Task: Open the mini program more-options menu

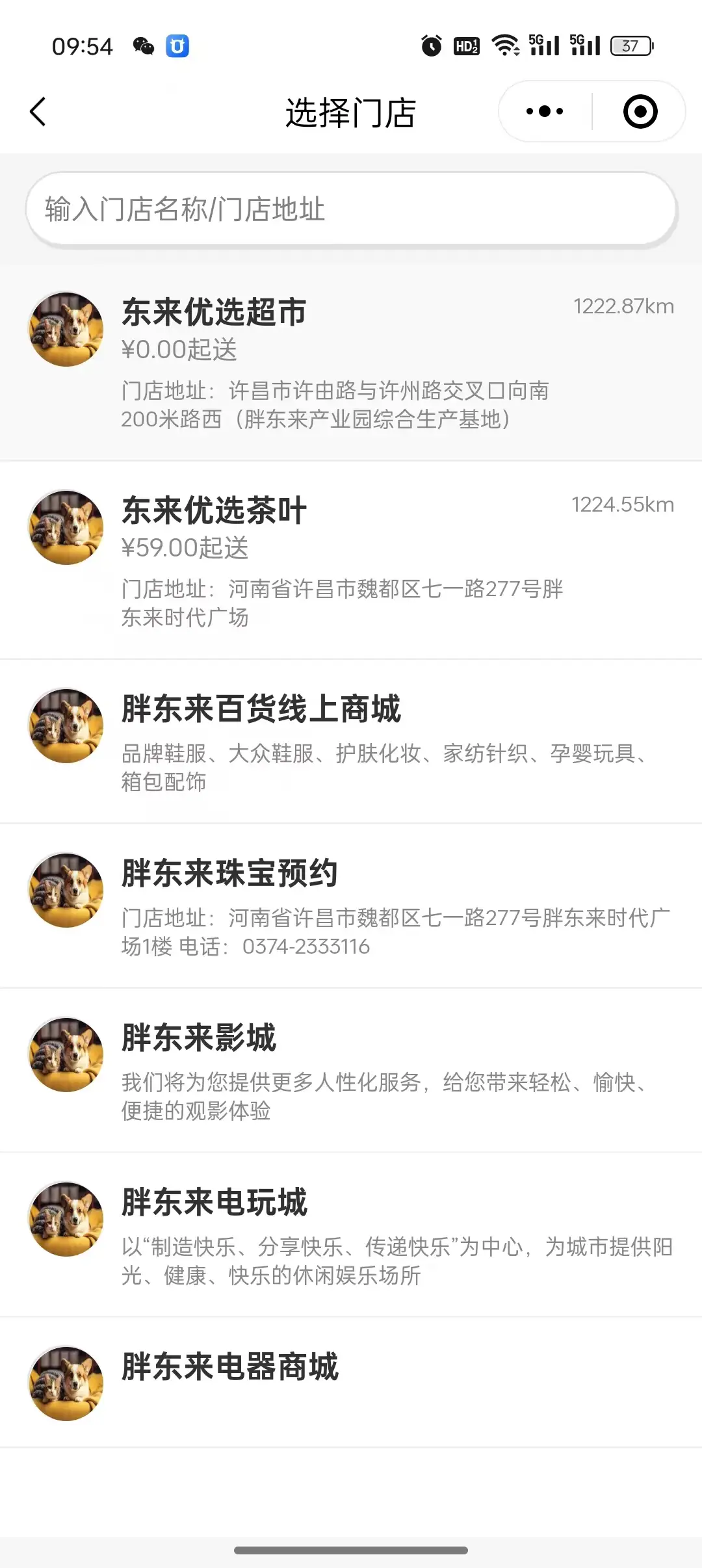Action: [545, 112]
